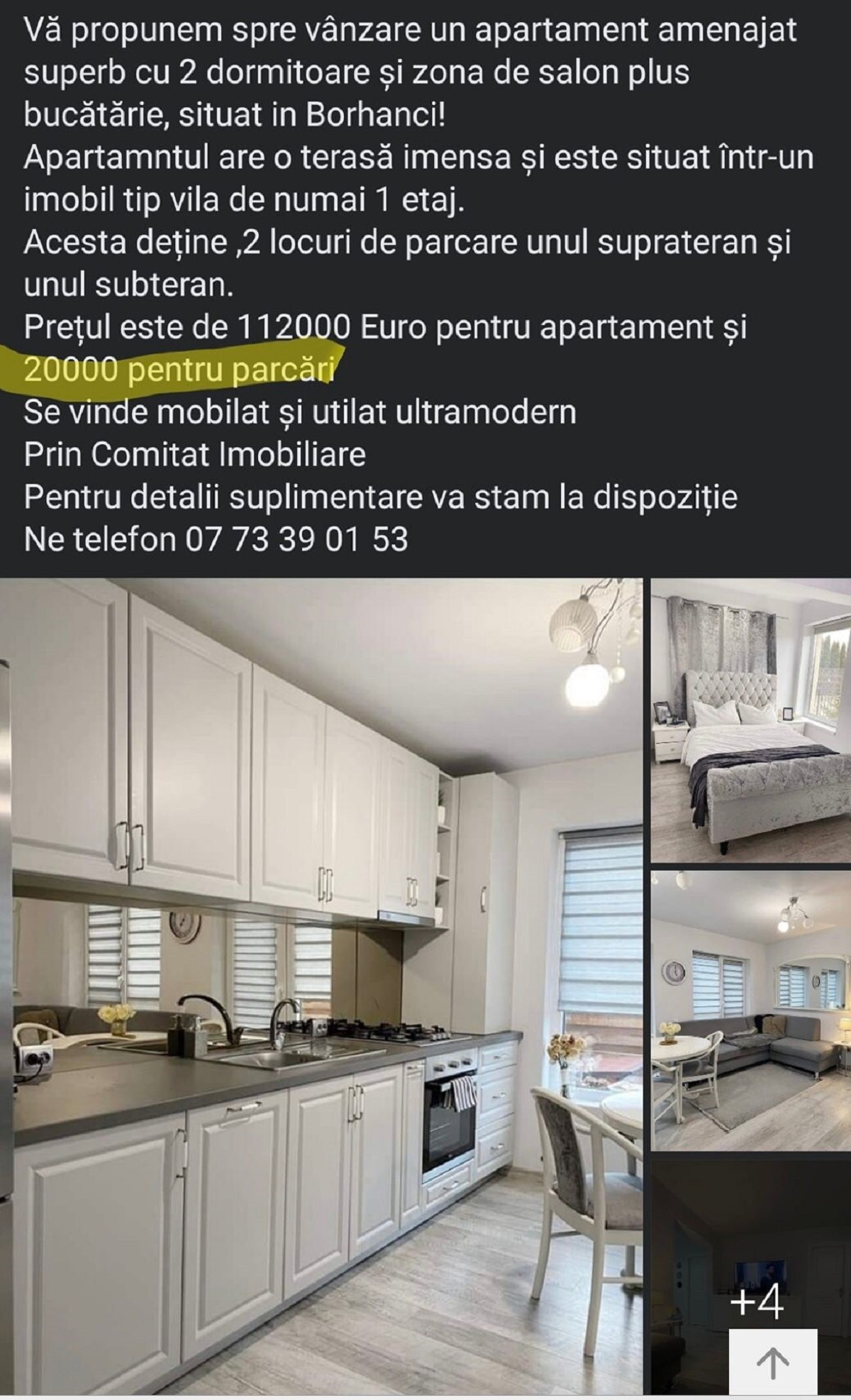The image size is (851, 1400).
Task: Open the large kitchen photo
Action: tap(321, 986)
